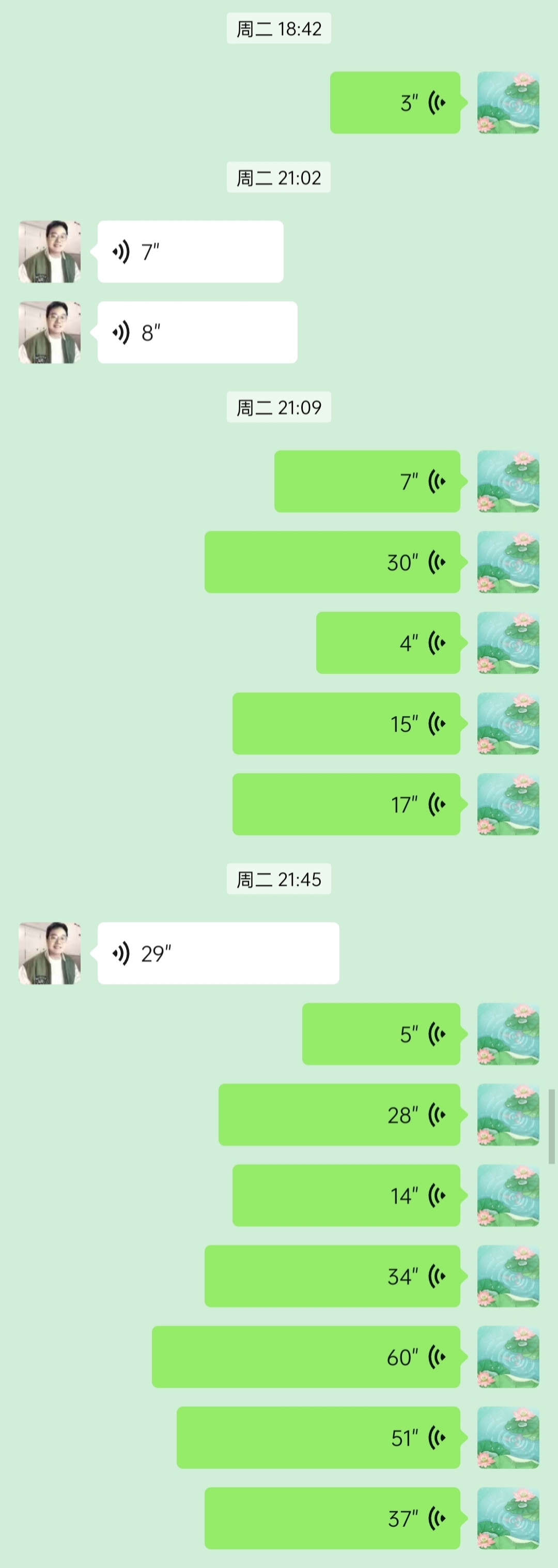Open the lotus avatar beside the 60-second message
Screen dimensions: 558x1568
pyautogui.click(x=508, y=1357)
